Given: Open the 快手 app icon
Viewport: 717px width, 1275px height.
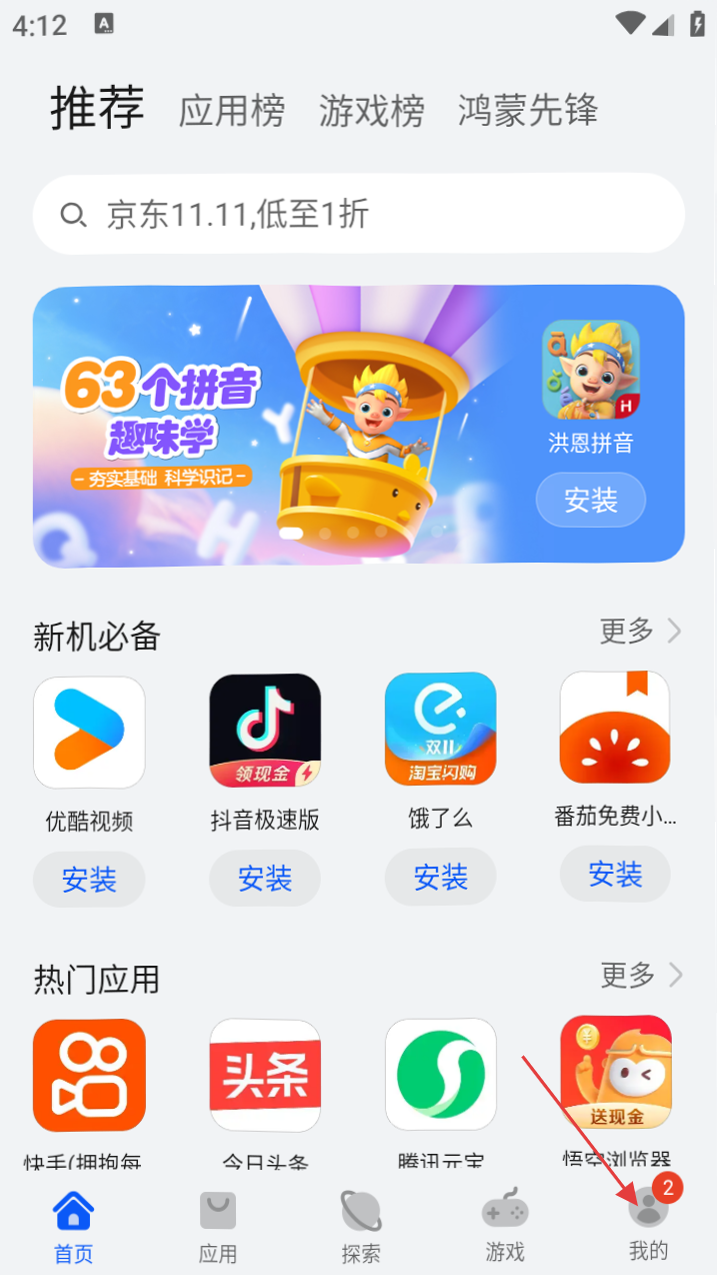Looking at the screenshot, I should [89, 1075].
